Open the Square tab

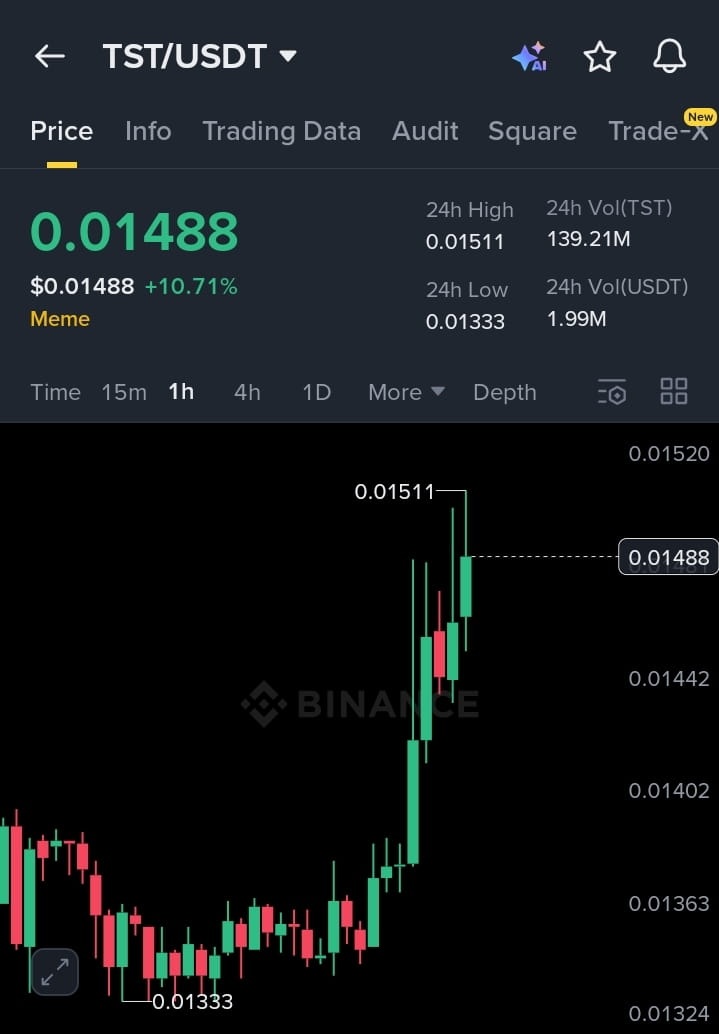[532, 131]
